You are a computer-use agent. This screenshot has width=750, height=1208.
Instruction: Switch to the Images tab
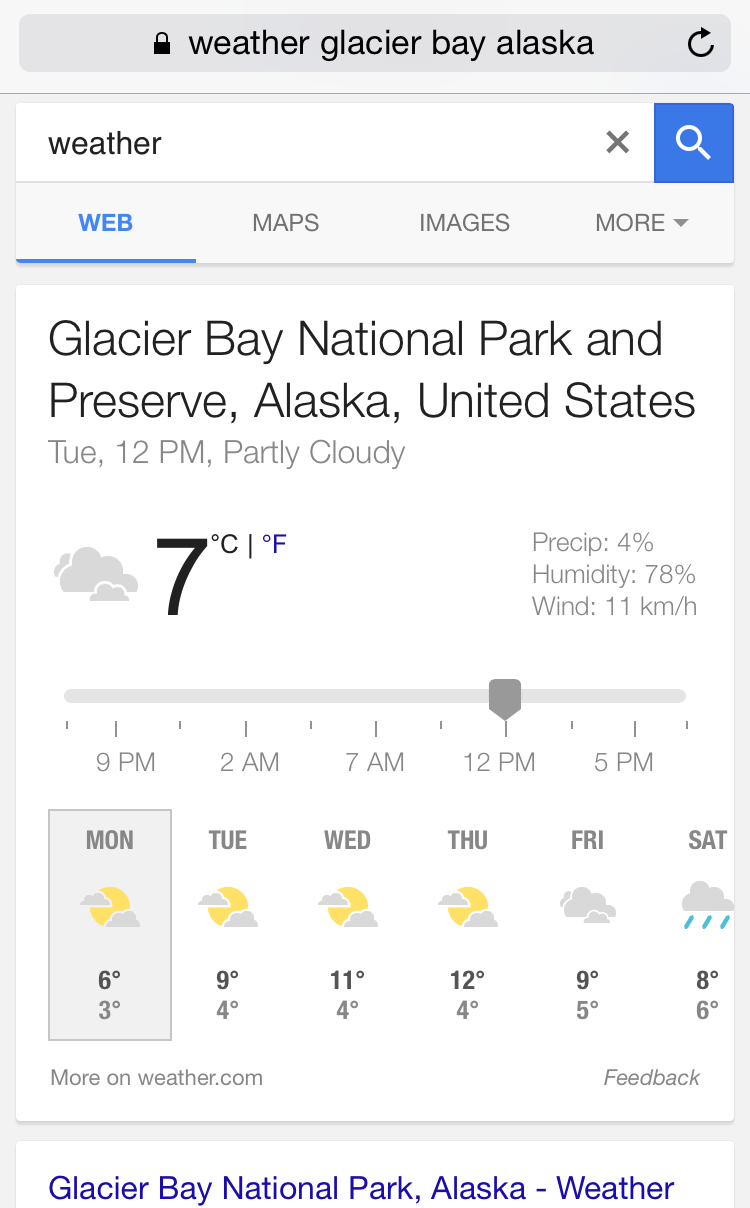tap(464, 223)
